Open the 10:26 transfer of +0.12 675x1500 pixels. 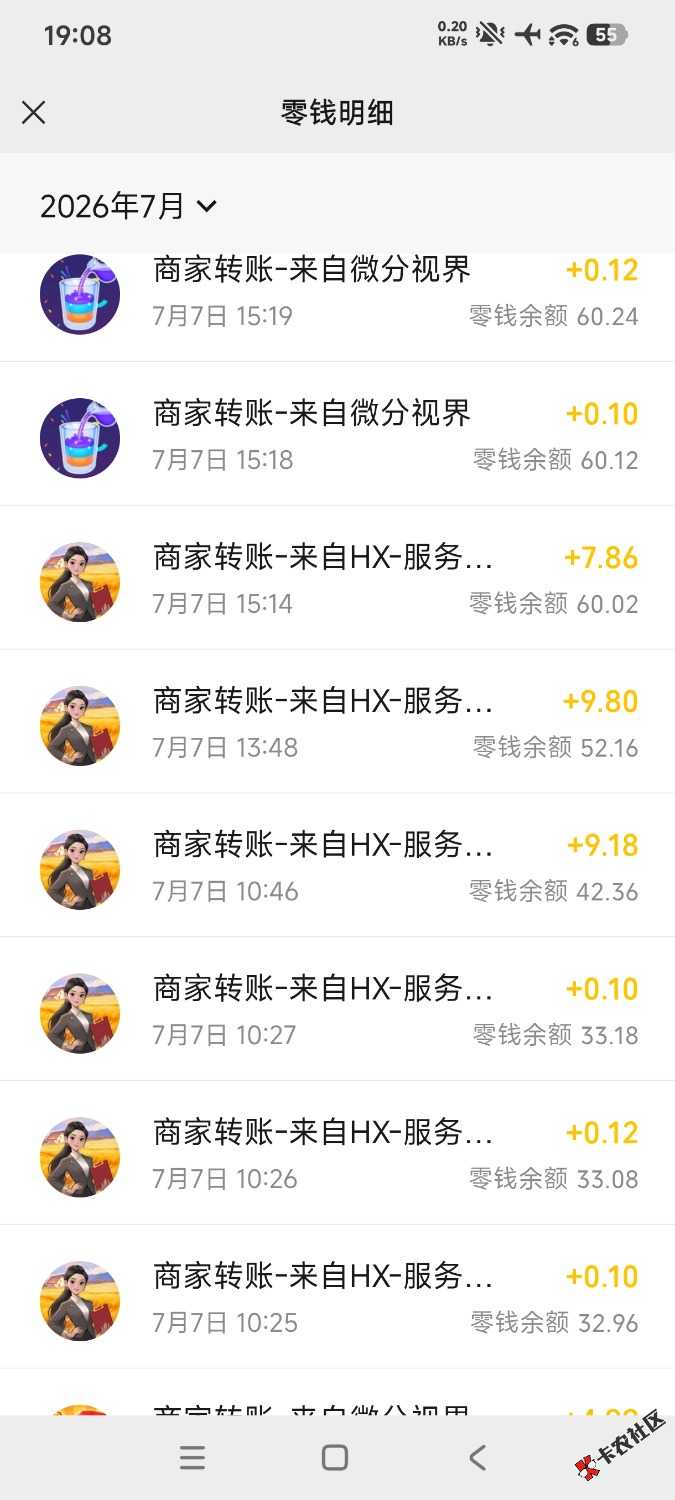point(337,1154)
